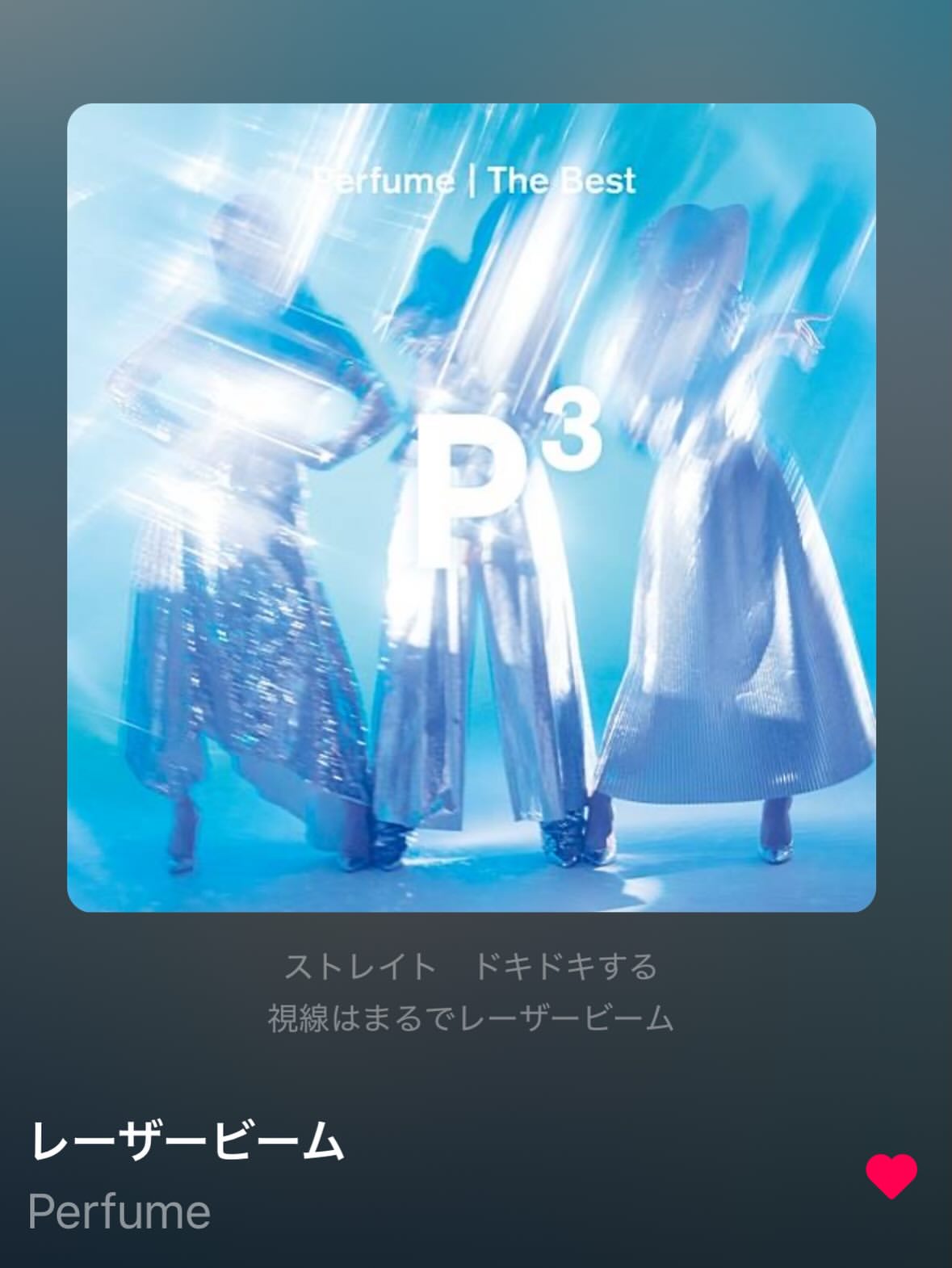Viewport: 952px width, 1268px height.
Task: Unlike the song with the red heart
Action: point(891,1177)
